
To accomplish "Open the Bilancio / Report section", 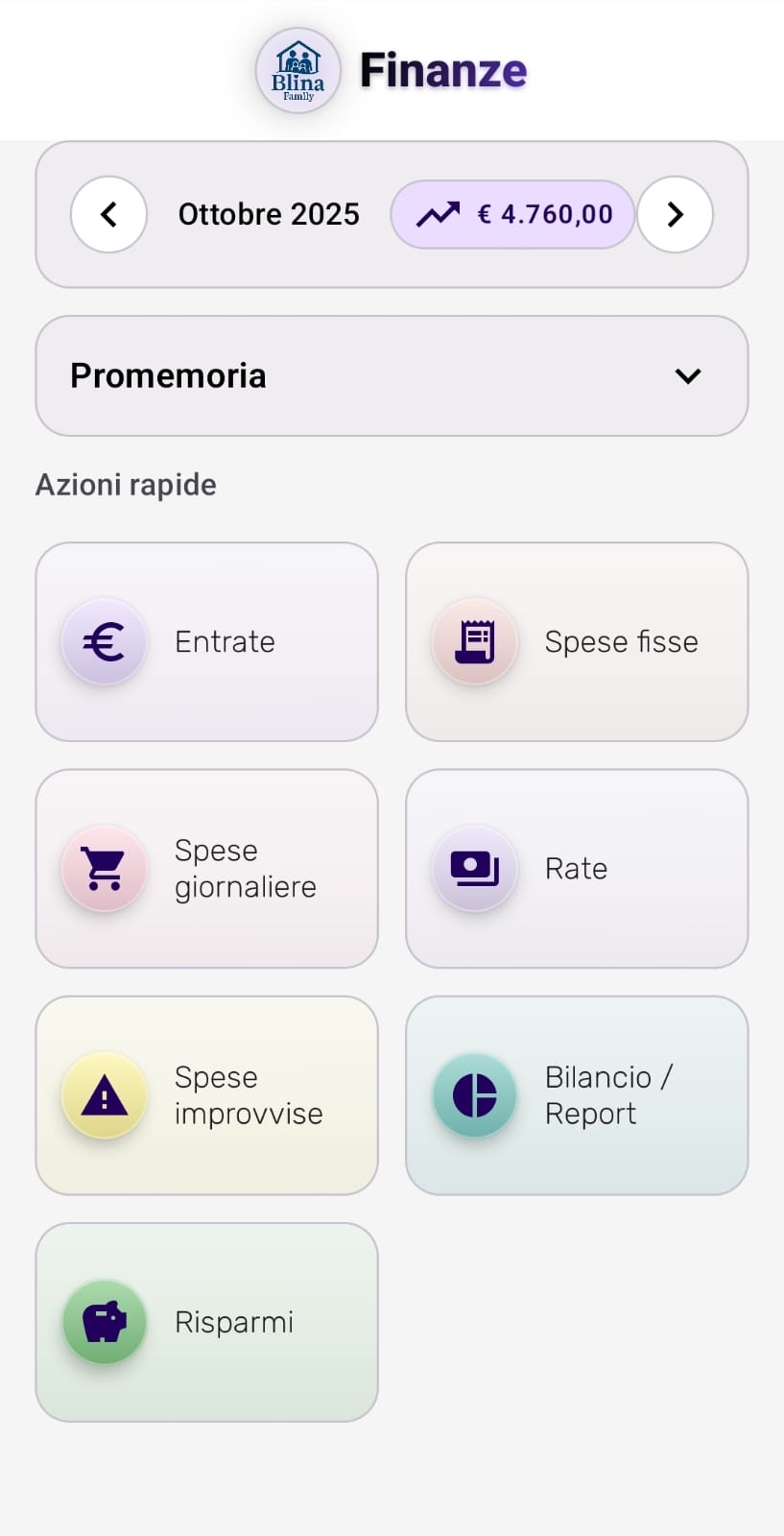I will tap(576, 1094).
